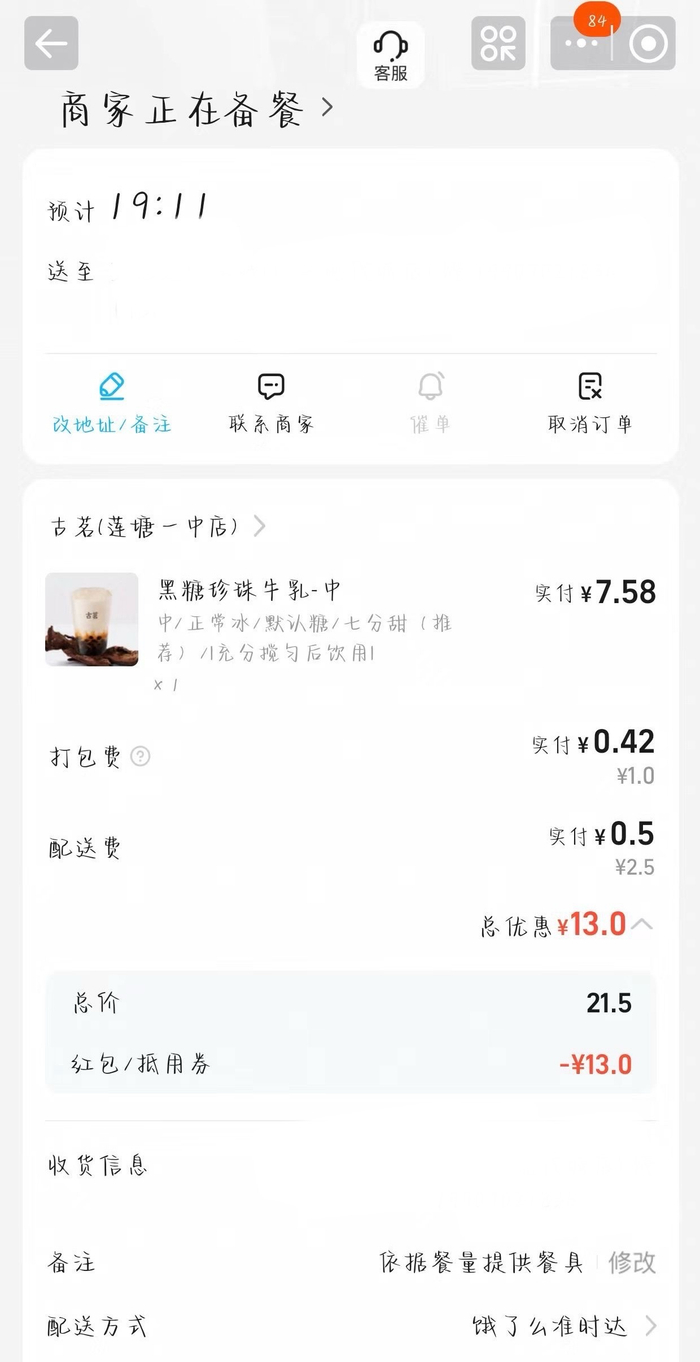
Task: Contact 客服 customer service
Action: 390,55
